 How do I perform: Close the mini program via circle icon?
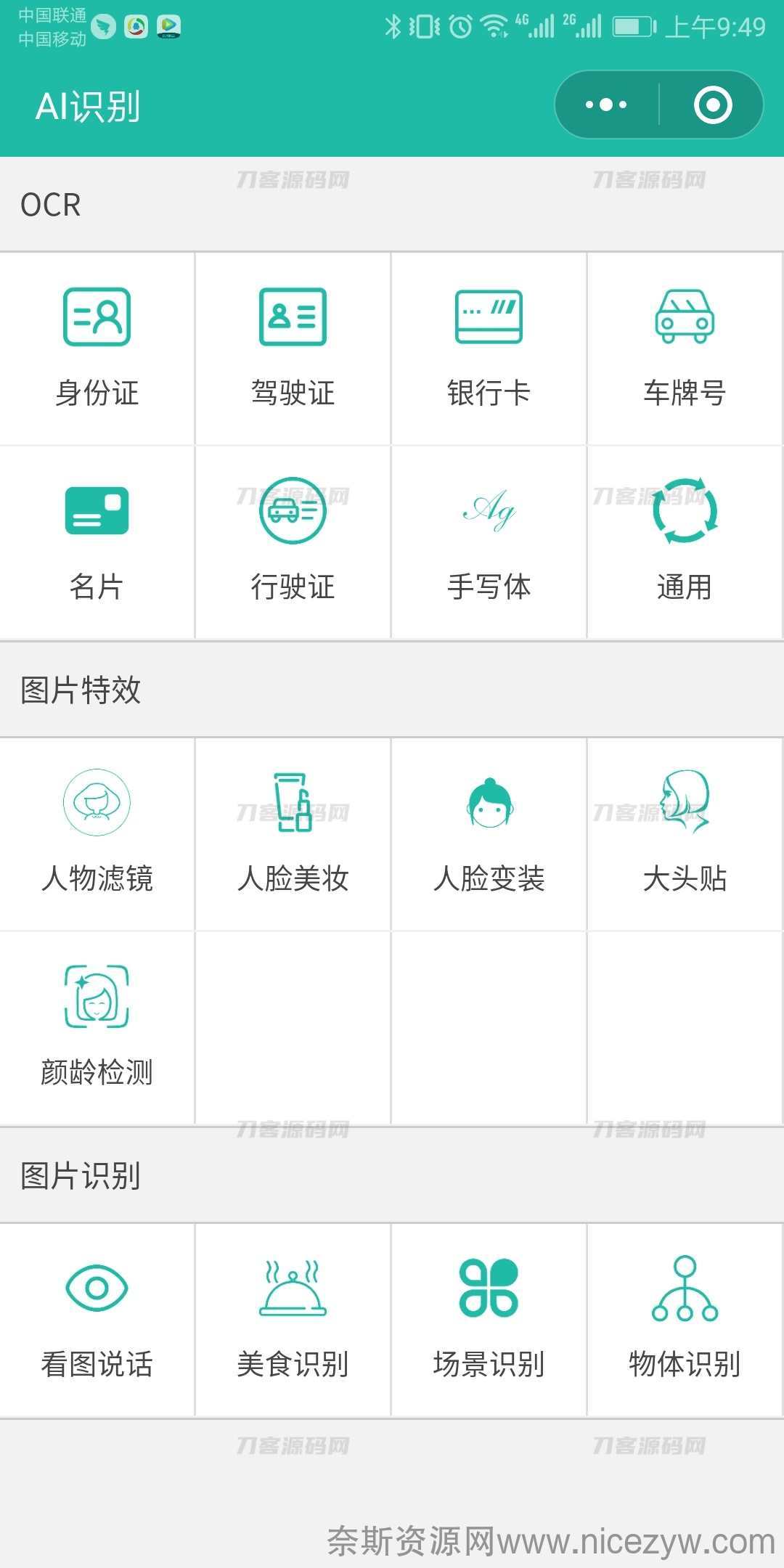(712, 105)
